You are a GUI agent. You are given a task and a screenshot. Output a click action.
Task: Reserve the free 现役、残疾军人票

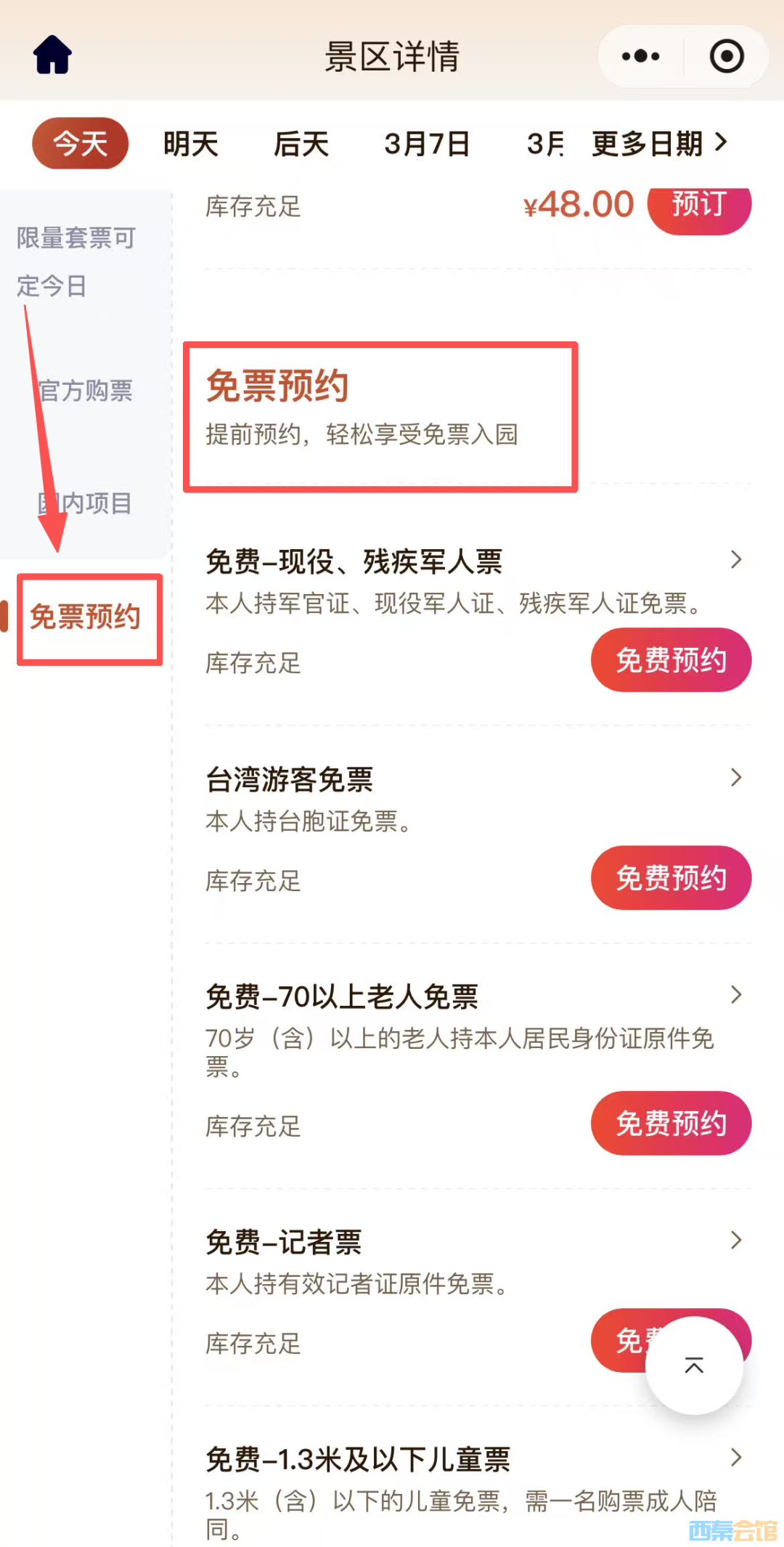pyautogui.click(x=671, y=660)
